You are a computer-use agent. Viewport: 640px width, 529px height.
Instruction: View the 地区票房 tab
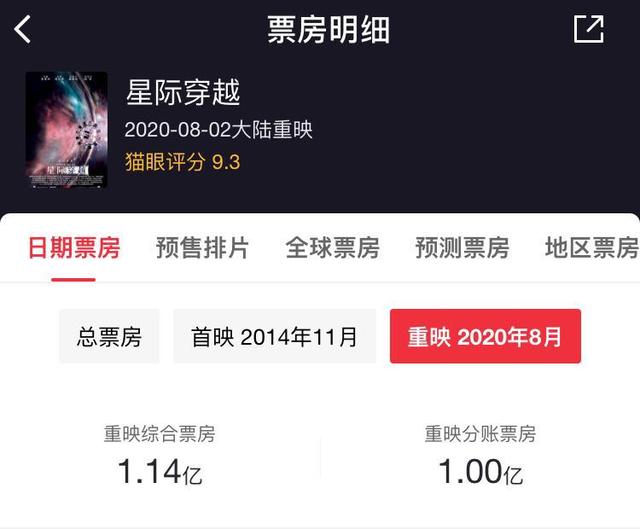[590, 247]
